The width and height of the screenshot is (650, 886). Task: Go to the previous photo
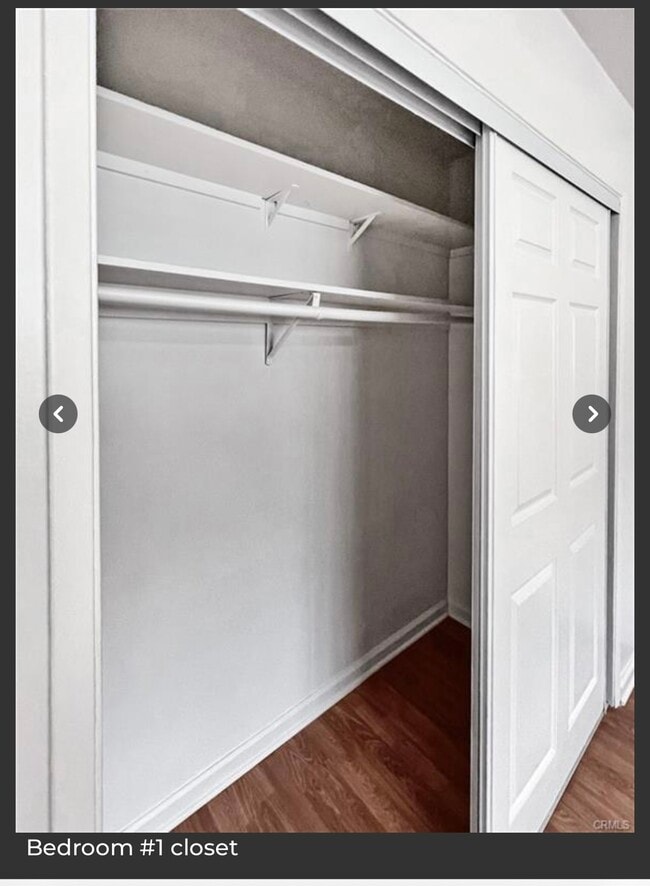coord(58,414)
